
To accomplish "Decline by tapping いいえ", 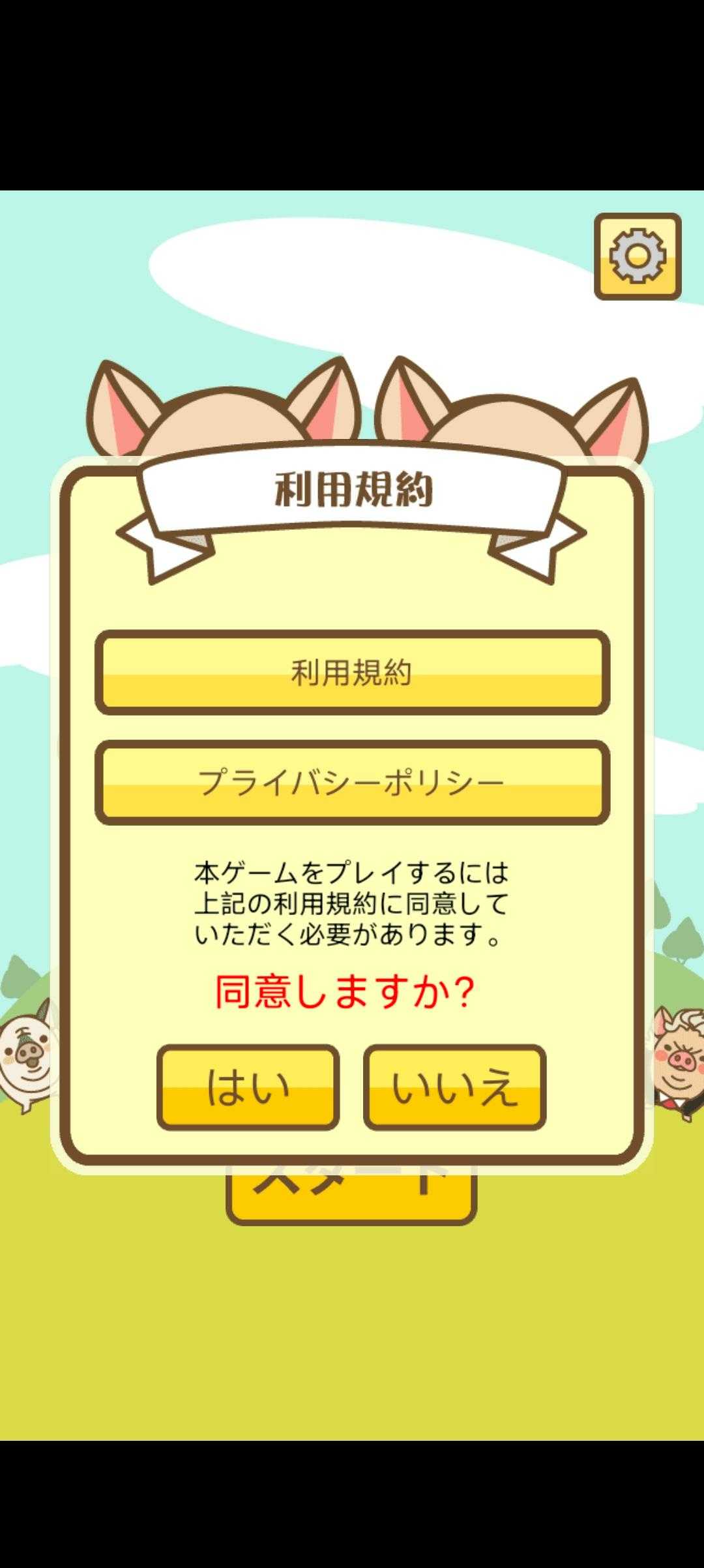I will (x=454, y=1087).
